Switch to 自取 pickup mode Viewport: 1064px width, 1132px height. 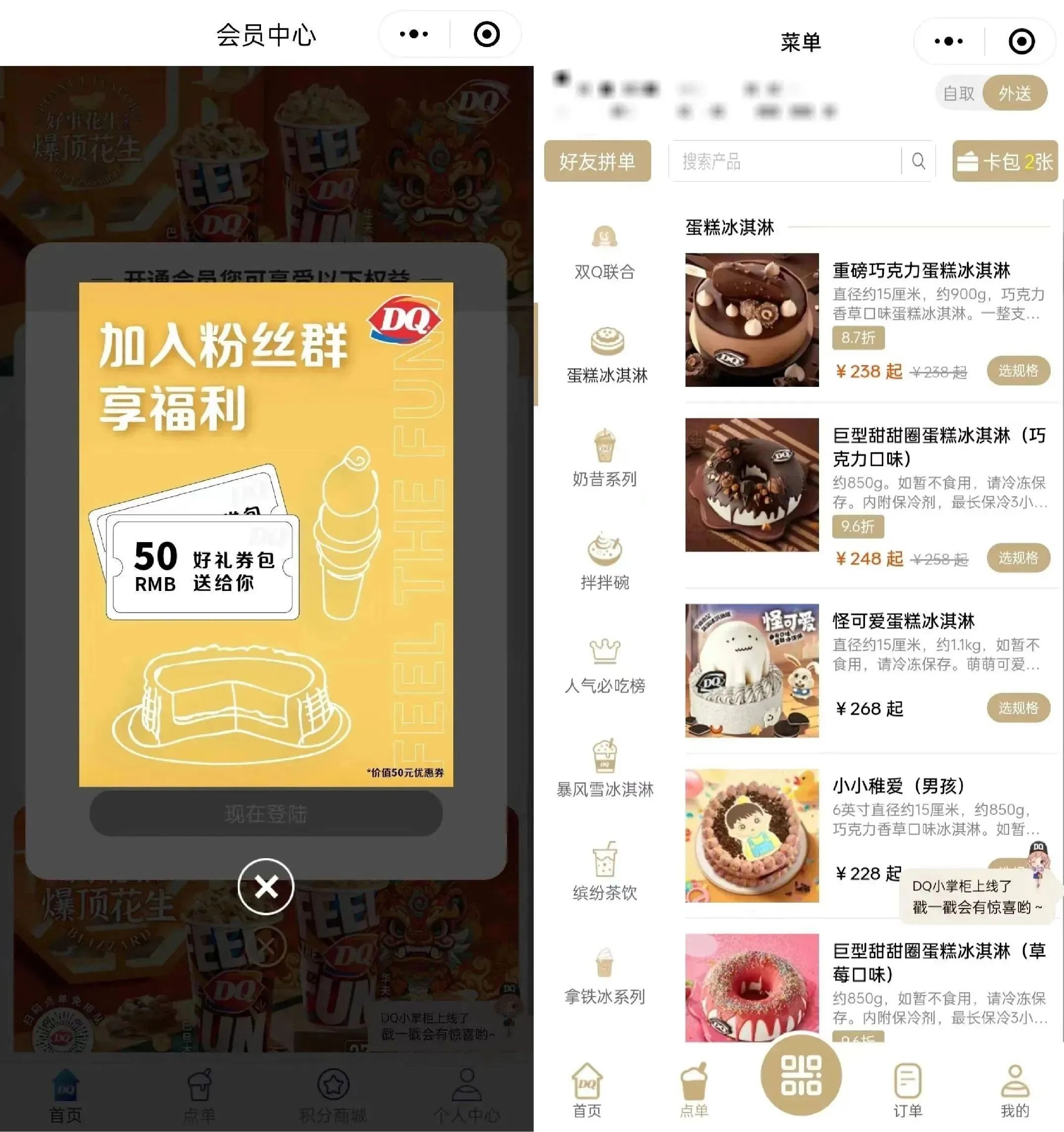click(959, 93)
